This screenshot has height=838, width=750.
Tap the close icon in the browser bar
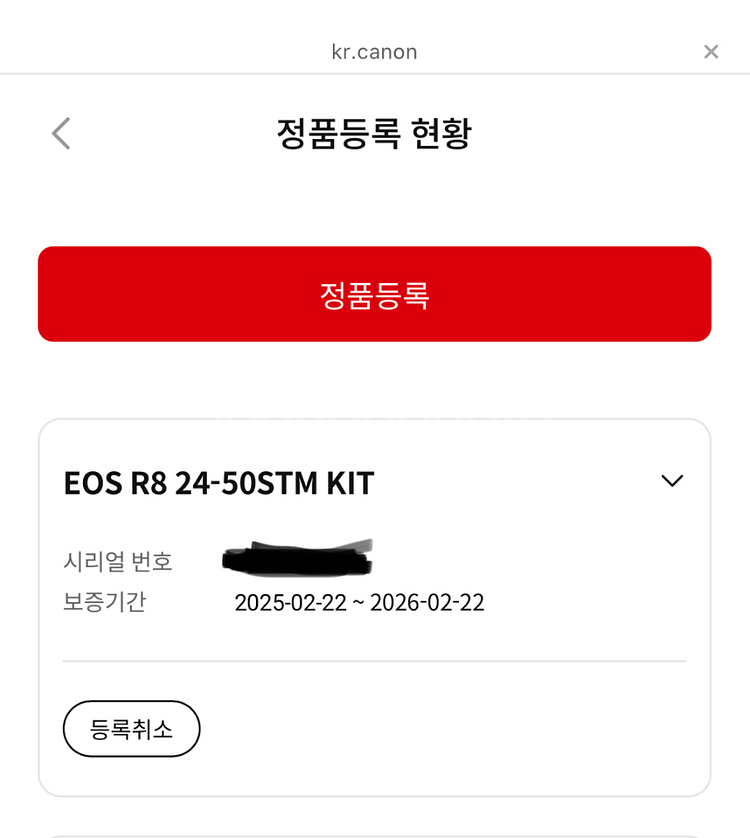pos(711,51)
